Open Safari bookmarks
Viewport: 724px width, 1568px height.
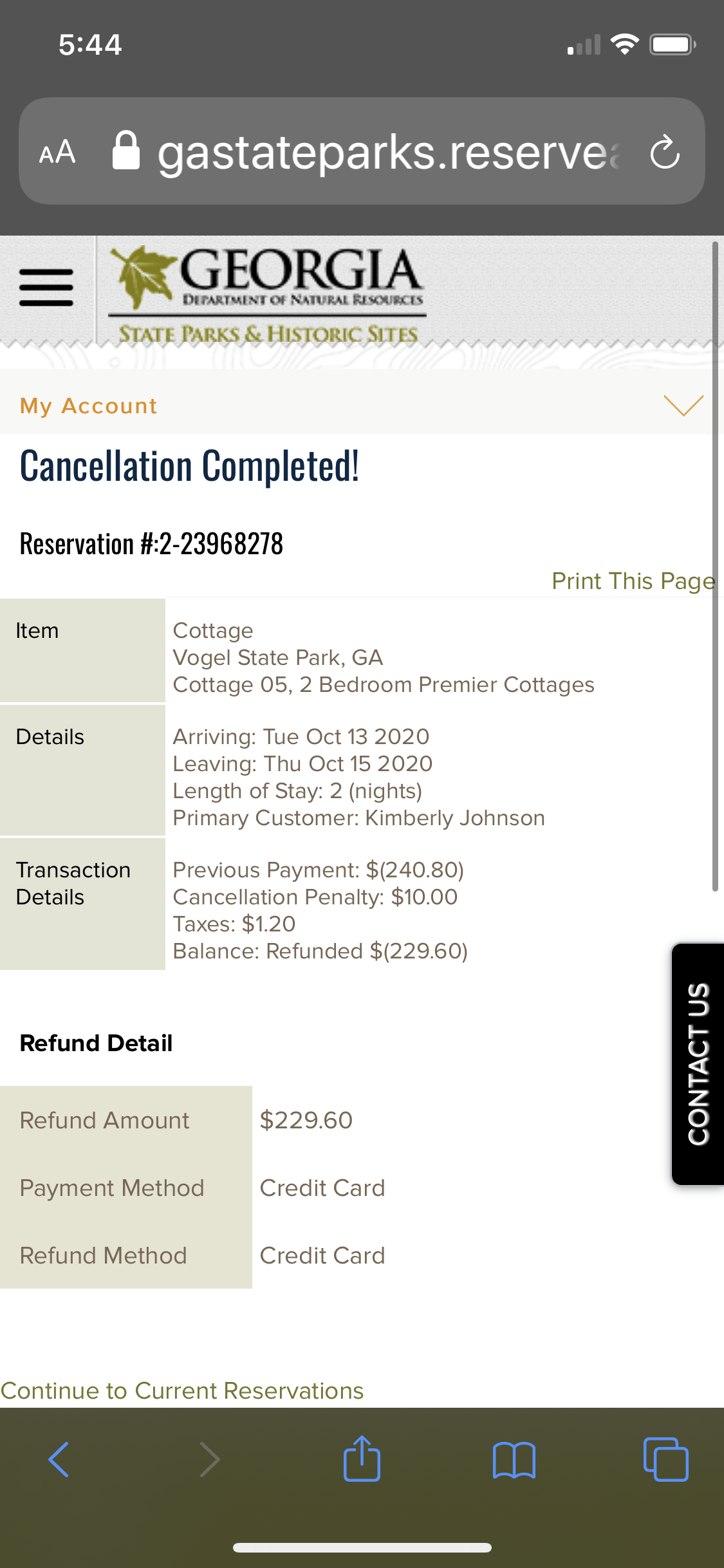tap(514, 1459)
